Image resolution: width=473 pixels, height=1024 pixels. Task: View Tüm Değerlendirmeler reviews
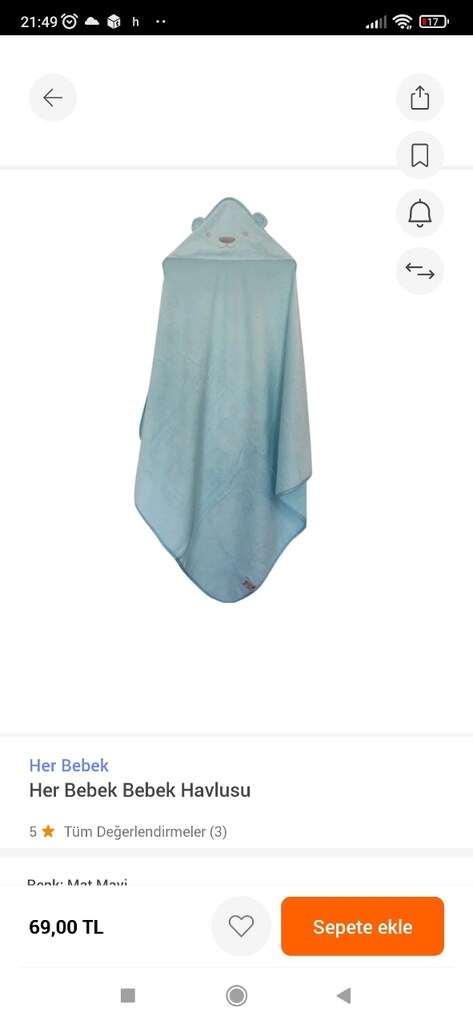coord(145,832)
